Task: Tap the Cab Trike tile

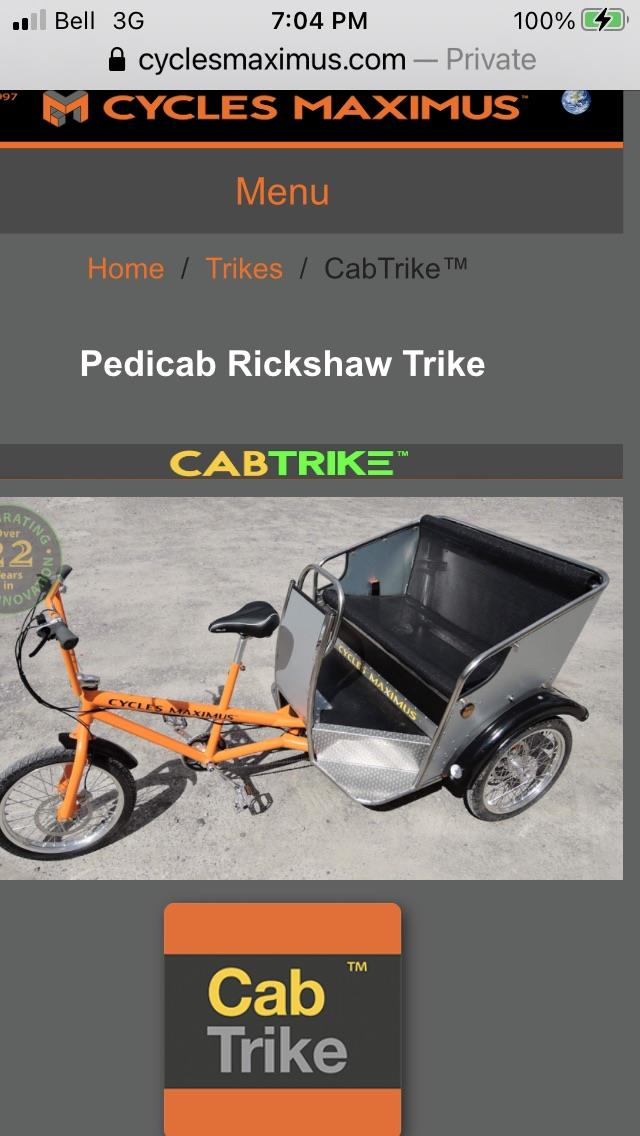Action: [x=282, y=1018]
